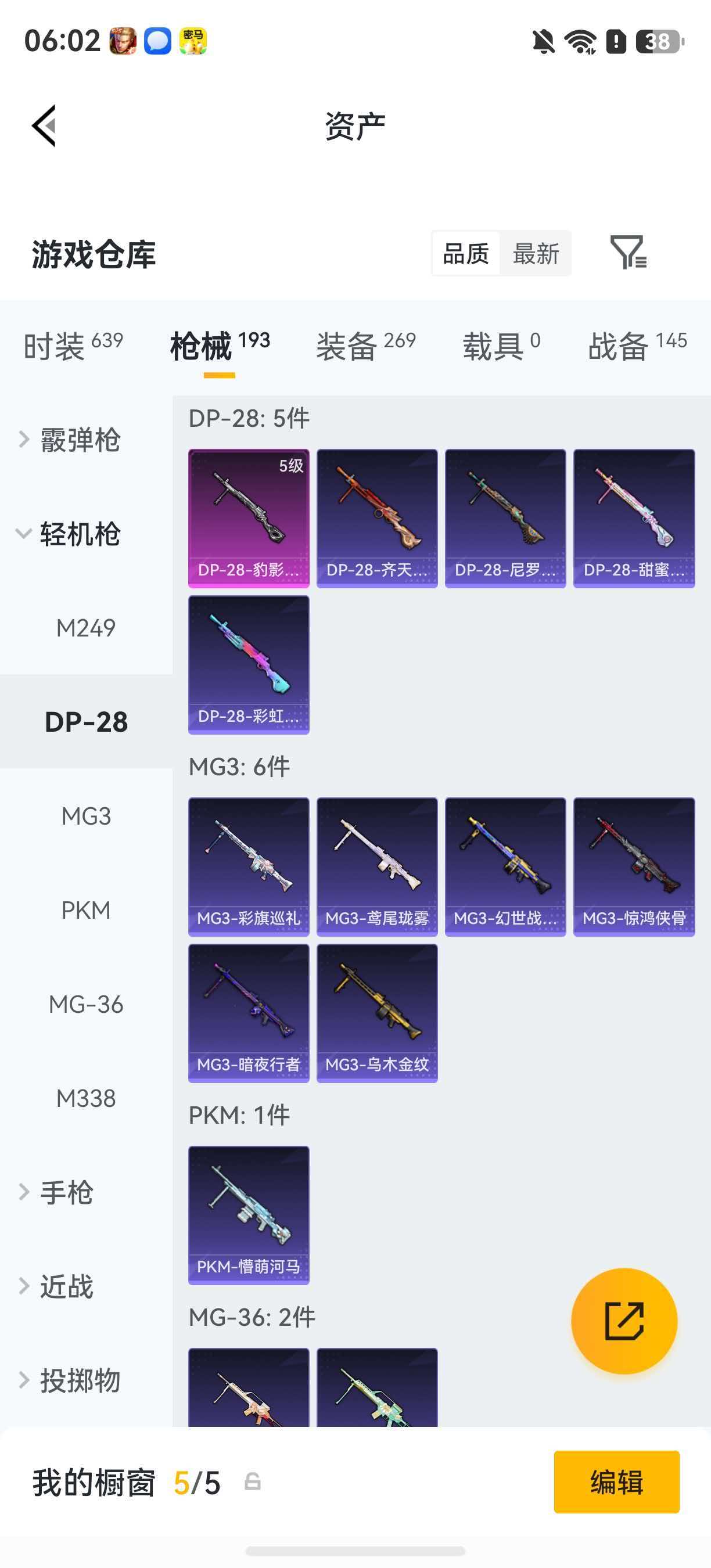Open the filter icon next to 最新

pos(629,252)
